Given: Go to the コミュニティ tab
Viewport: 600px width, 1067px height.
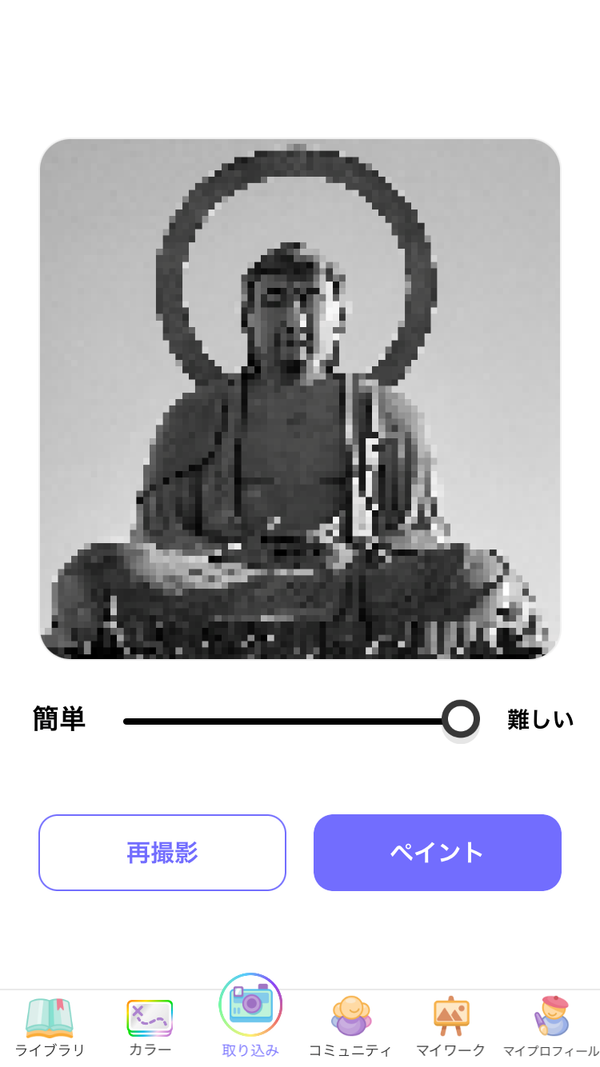Looking at the screenshot, I should point(350,1027).
